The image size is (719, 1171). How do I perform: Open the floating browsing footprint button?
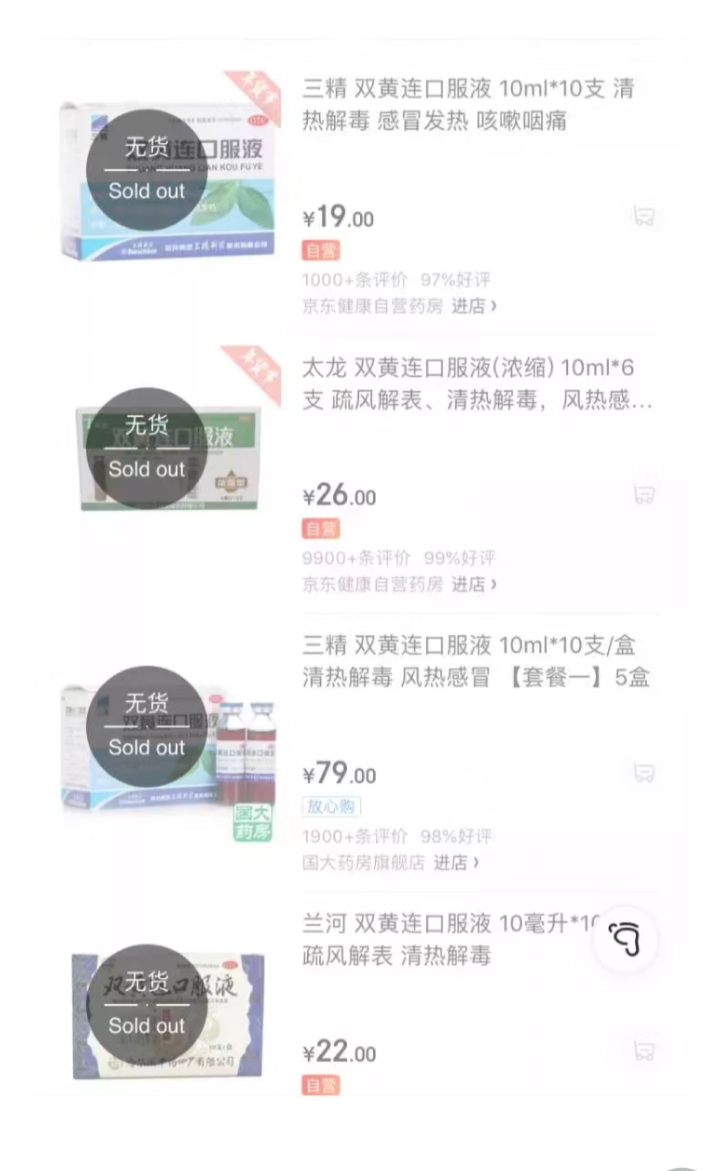click(628, 940)
